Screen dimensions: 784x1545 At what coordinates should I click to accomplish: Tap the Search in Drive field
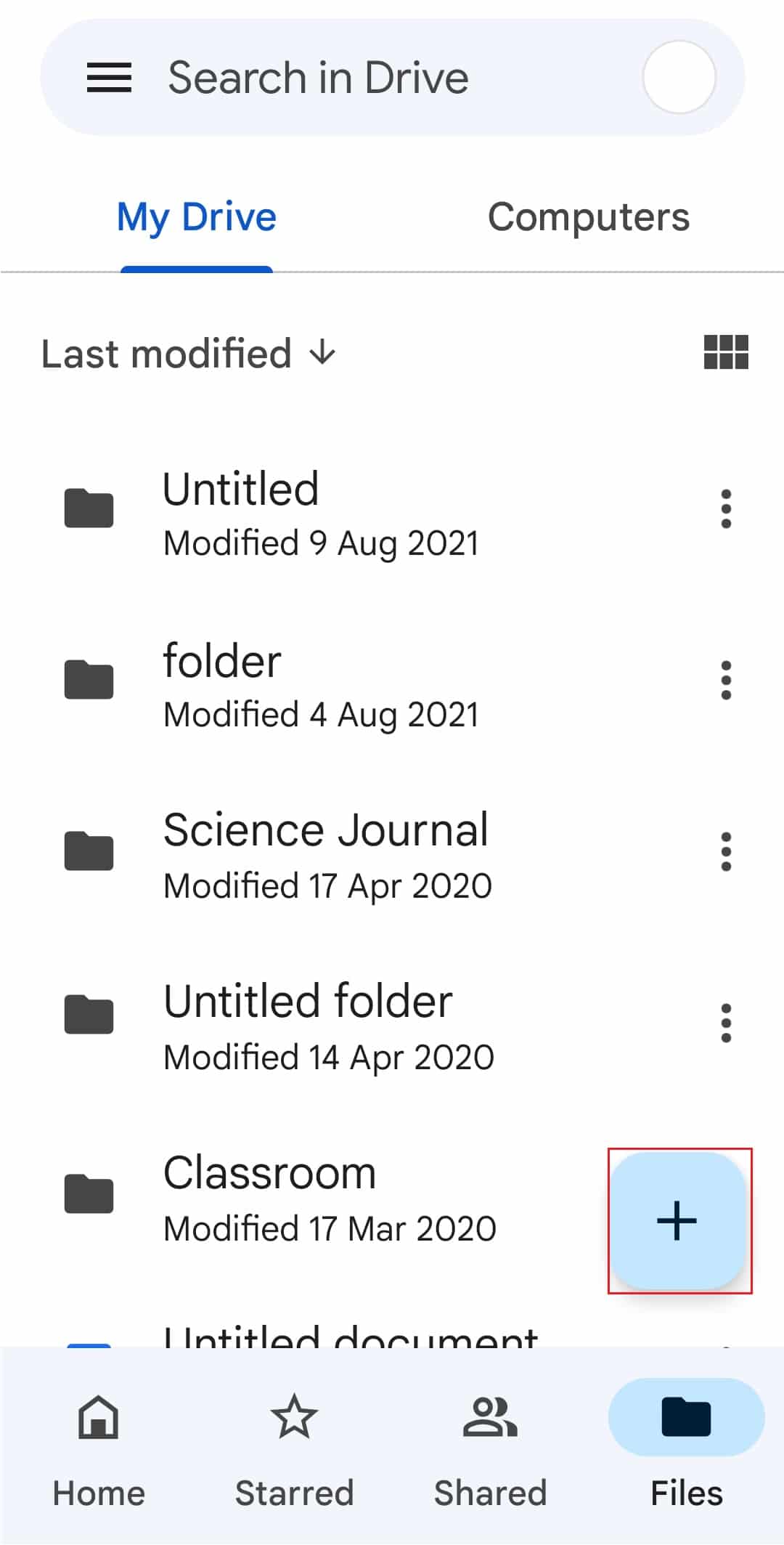click(318, 76)
